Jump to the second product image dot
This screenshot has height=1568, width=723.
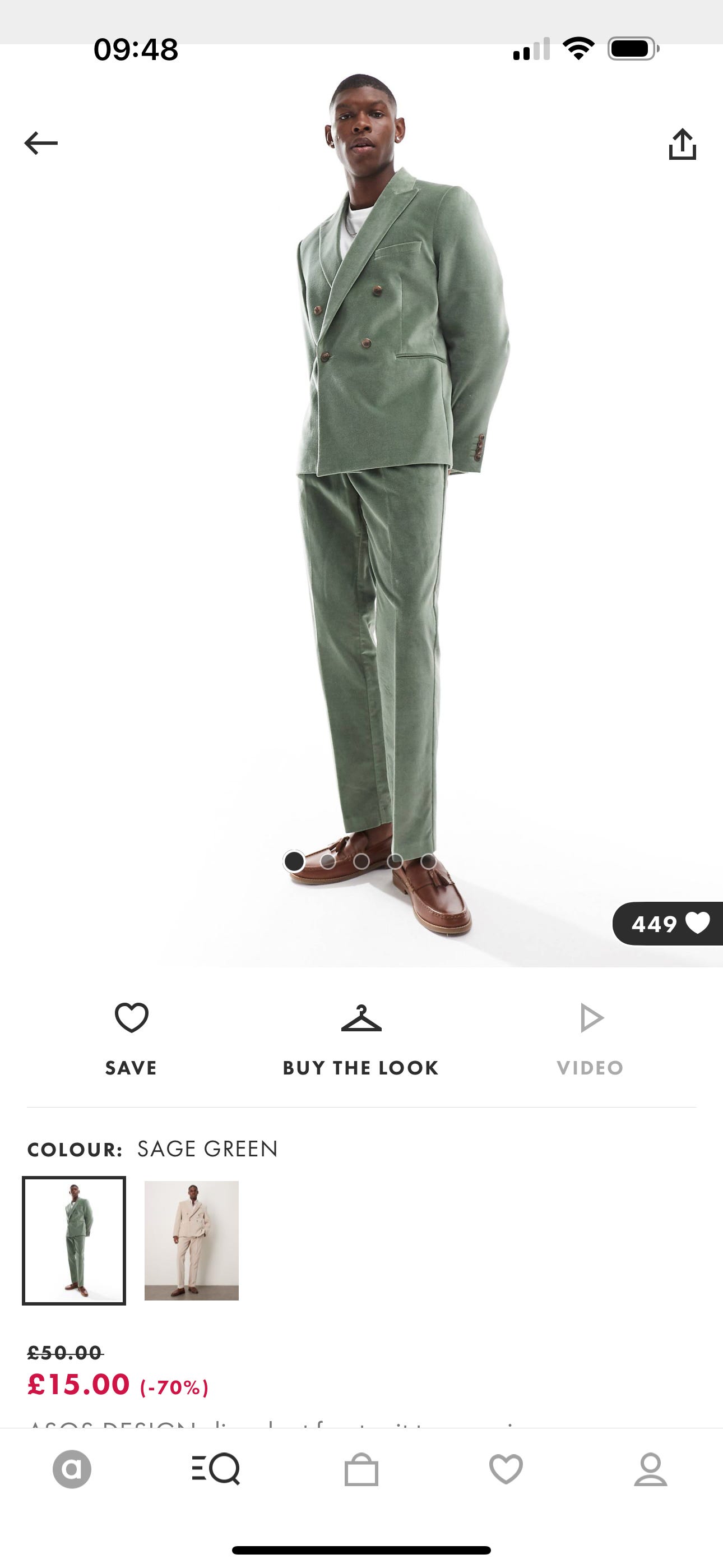pyautogui.click(x=328, y=861)
